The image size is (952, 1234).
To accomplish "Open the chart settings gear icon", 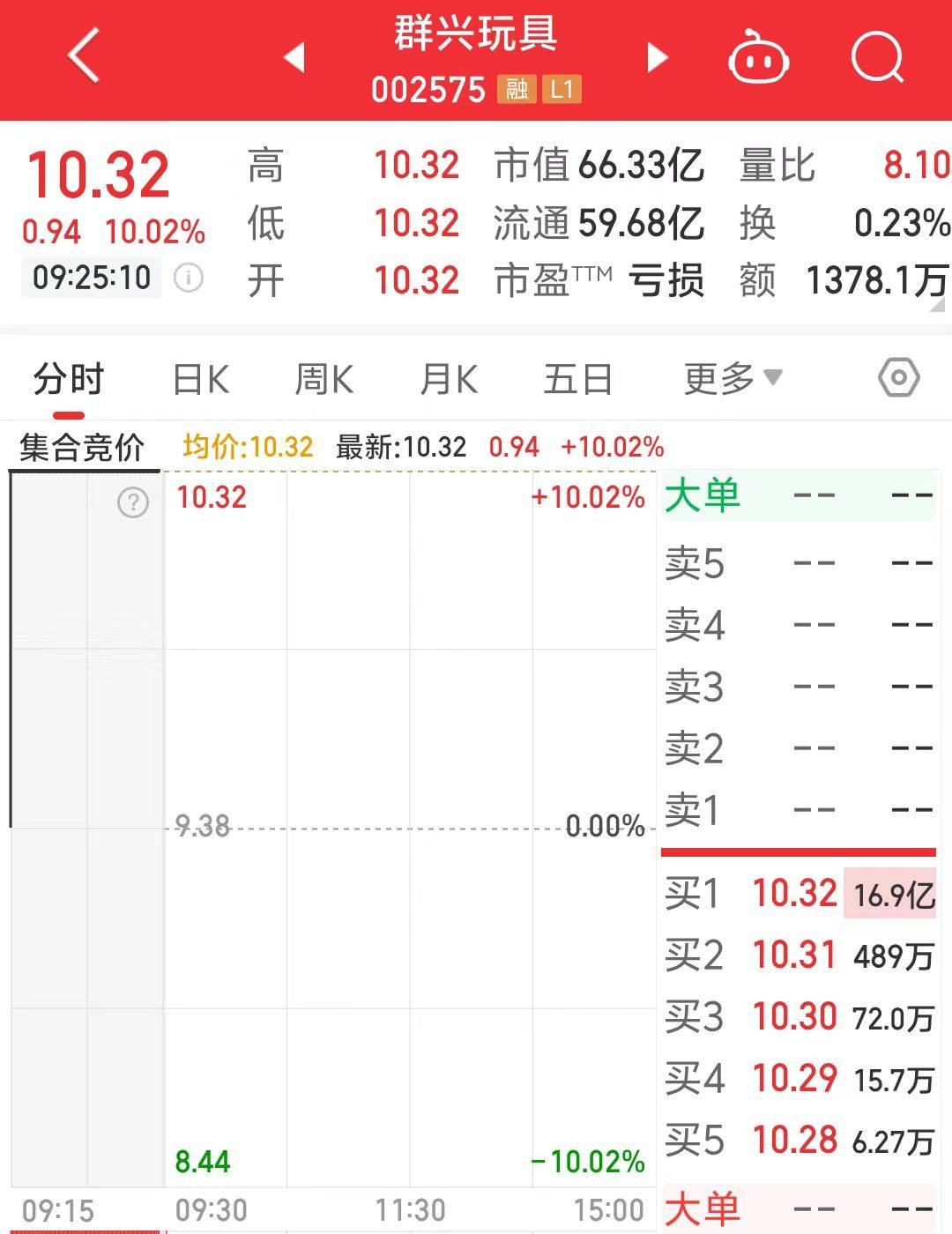I will coord(898,379).
